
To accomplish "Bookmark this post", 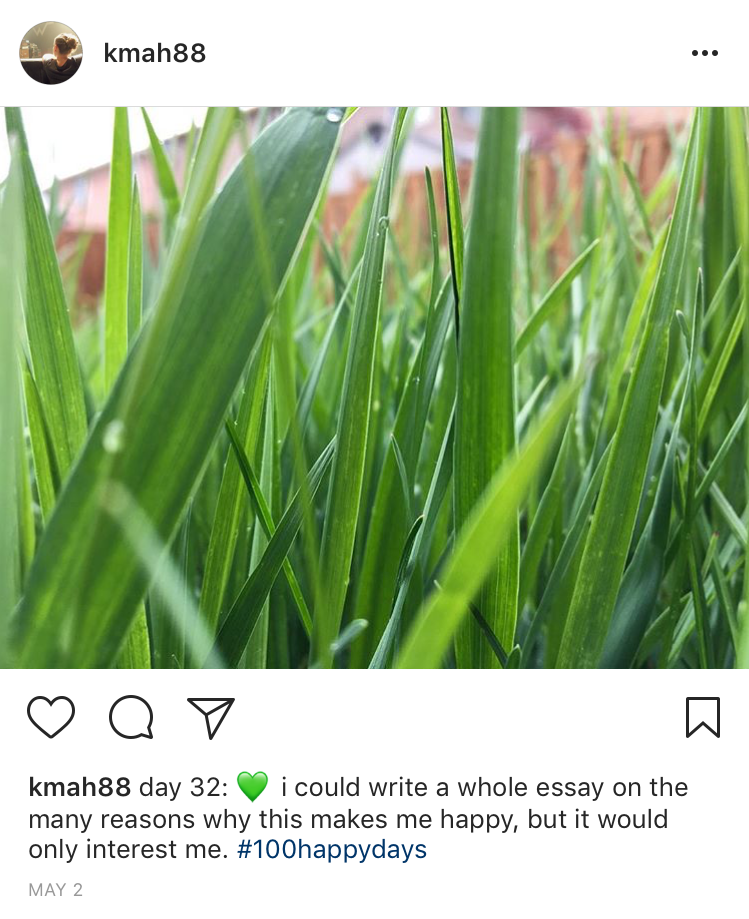I will click(x=703, y=717).
